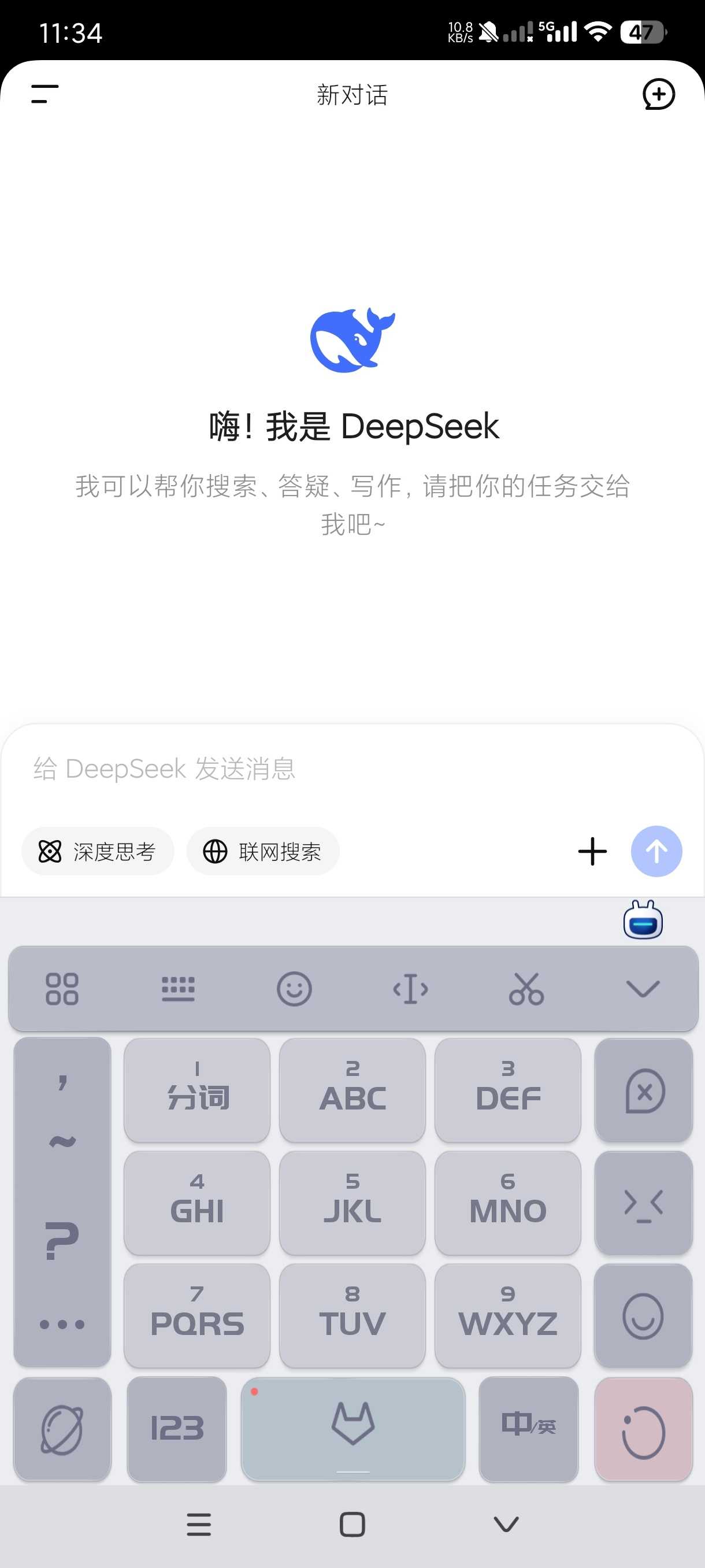Switch to the 123 numeric keyboard

pos(177,1429)
